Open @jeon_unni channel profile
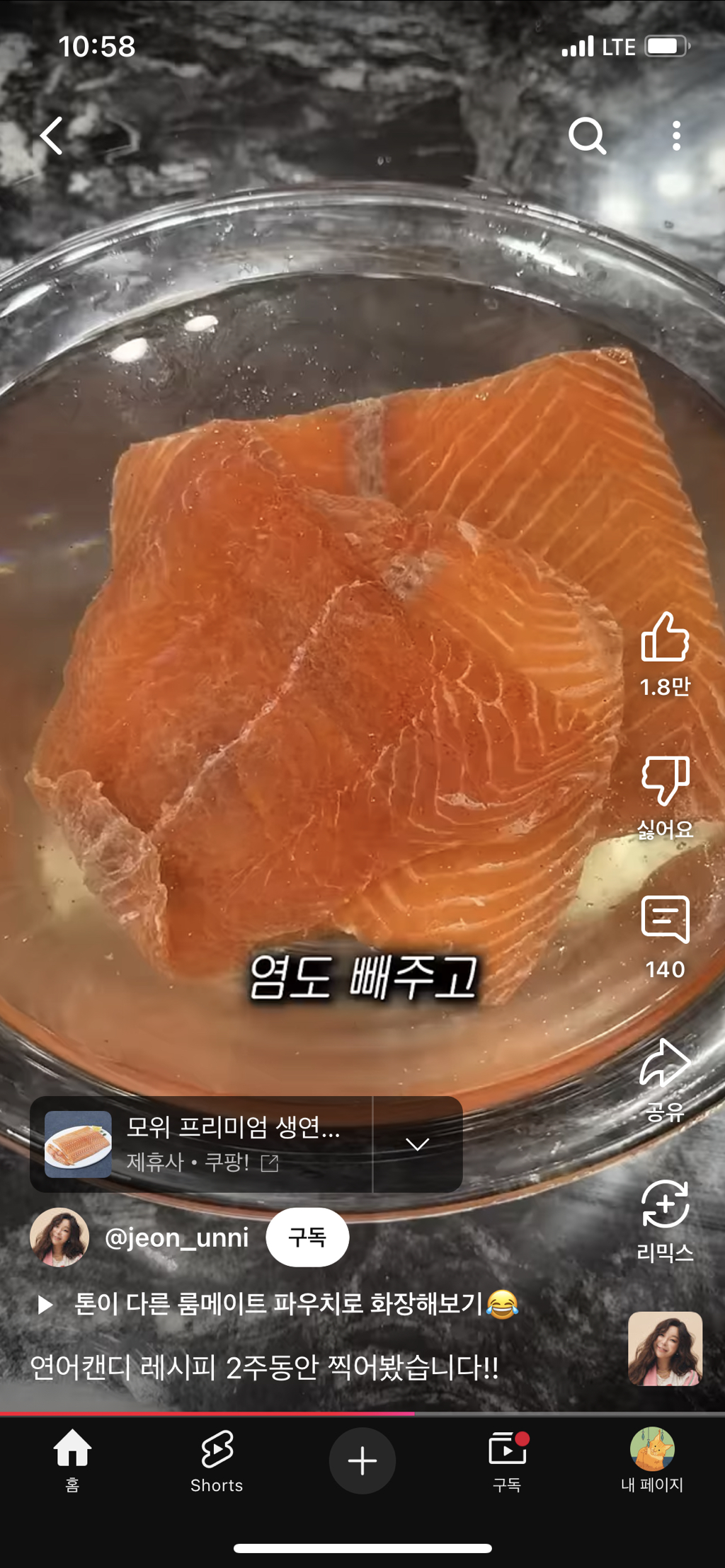This screenshot has height=1568, width=725. click(176, 1238)
